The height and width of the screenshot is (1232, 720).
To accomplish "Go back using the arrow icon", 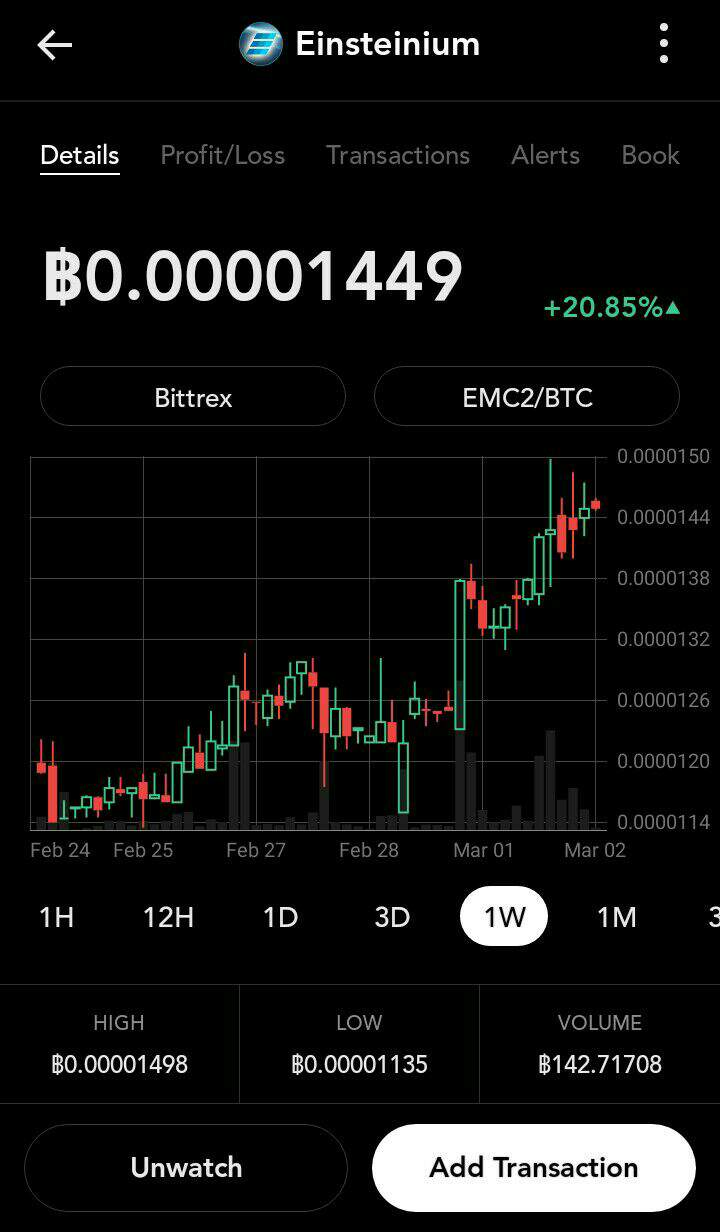I will coord(55,45).
